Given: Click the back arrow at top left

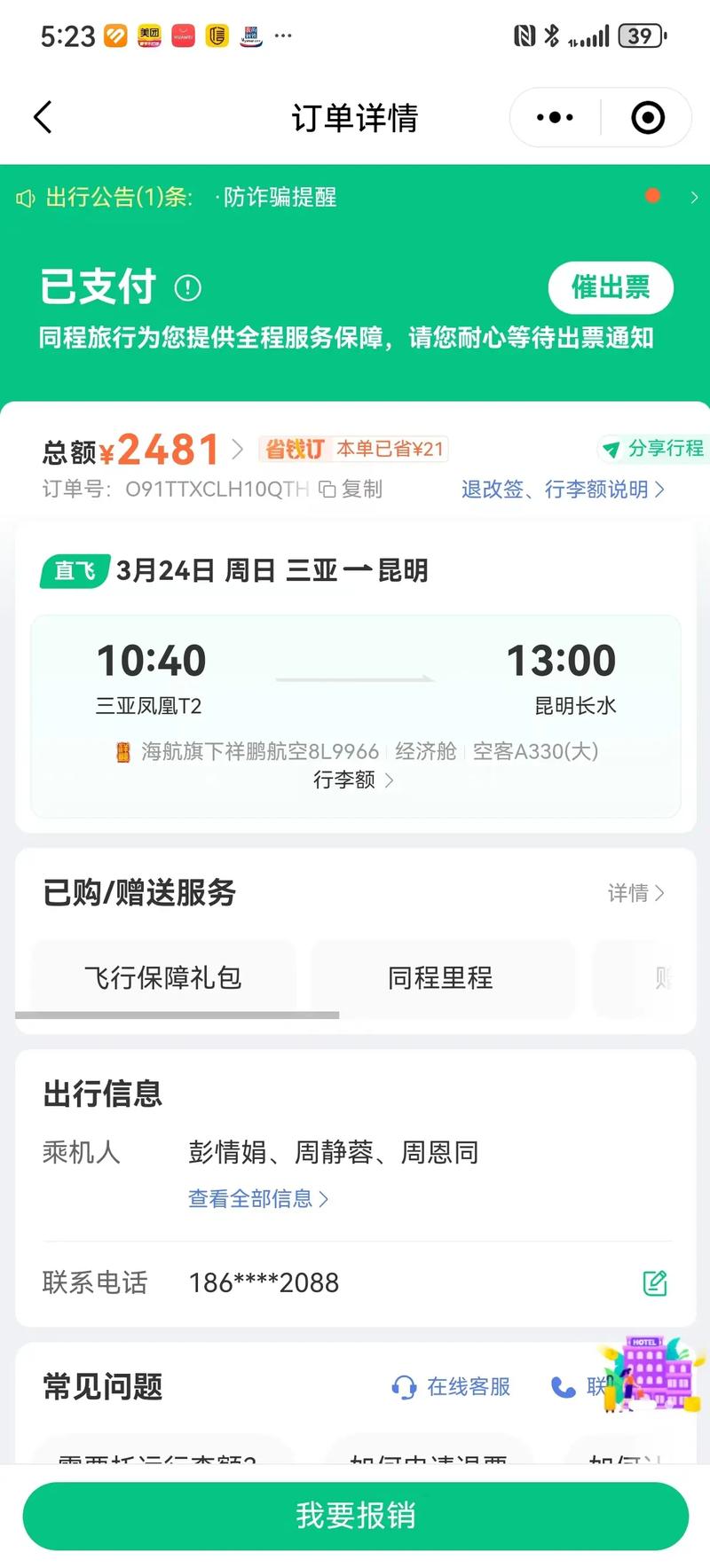Looking at the screenshot, I should coord(43,116).
